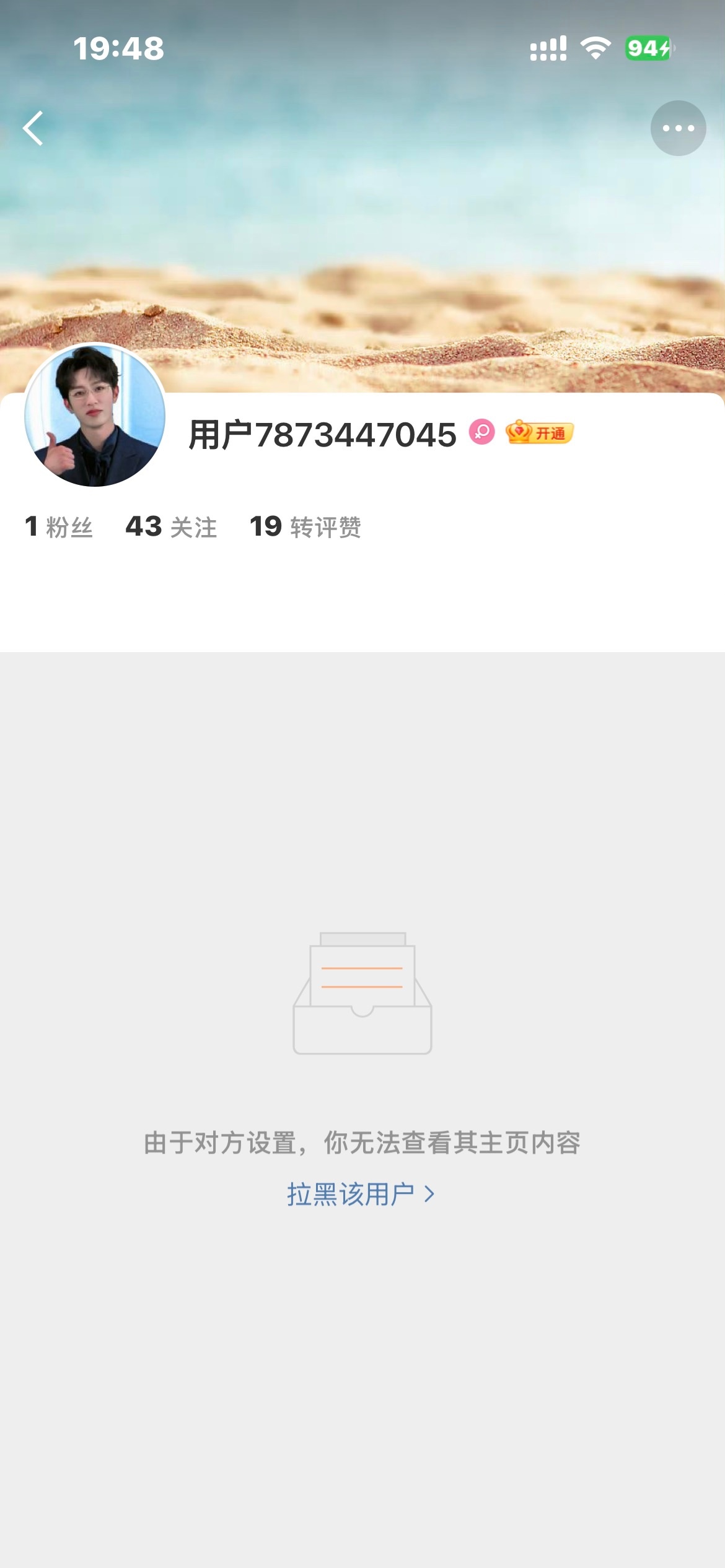Click the beach cover background image

click(x=362, y=248)
